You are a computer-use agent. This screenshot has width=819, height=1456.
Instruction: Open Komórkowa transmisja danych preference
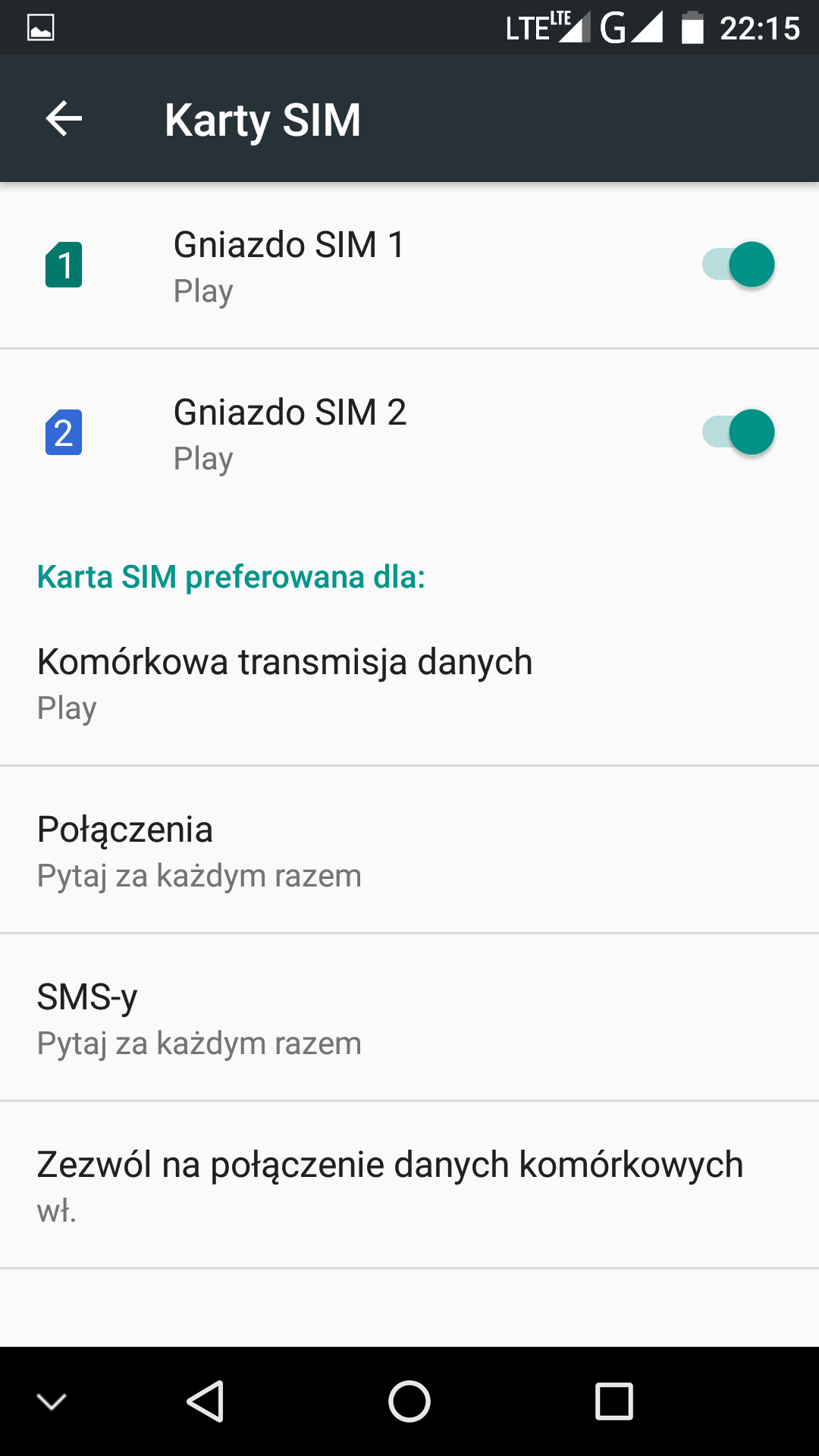pyautogui.click(x=409, y=682)
